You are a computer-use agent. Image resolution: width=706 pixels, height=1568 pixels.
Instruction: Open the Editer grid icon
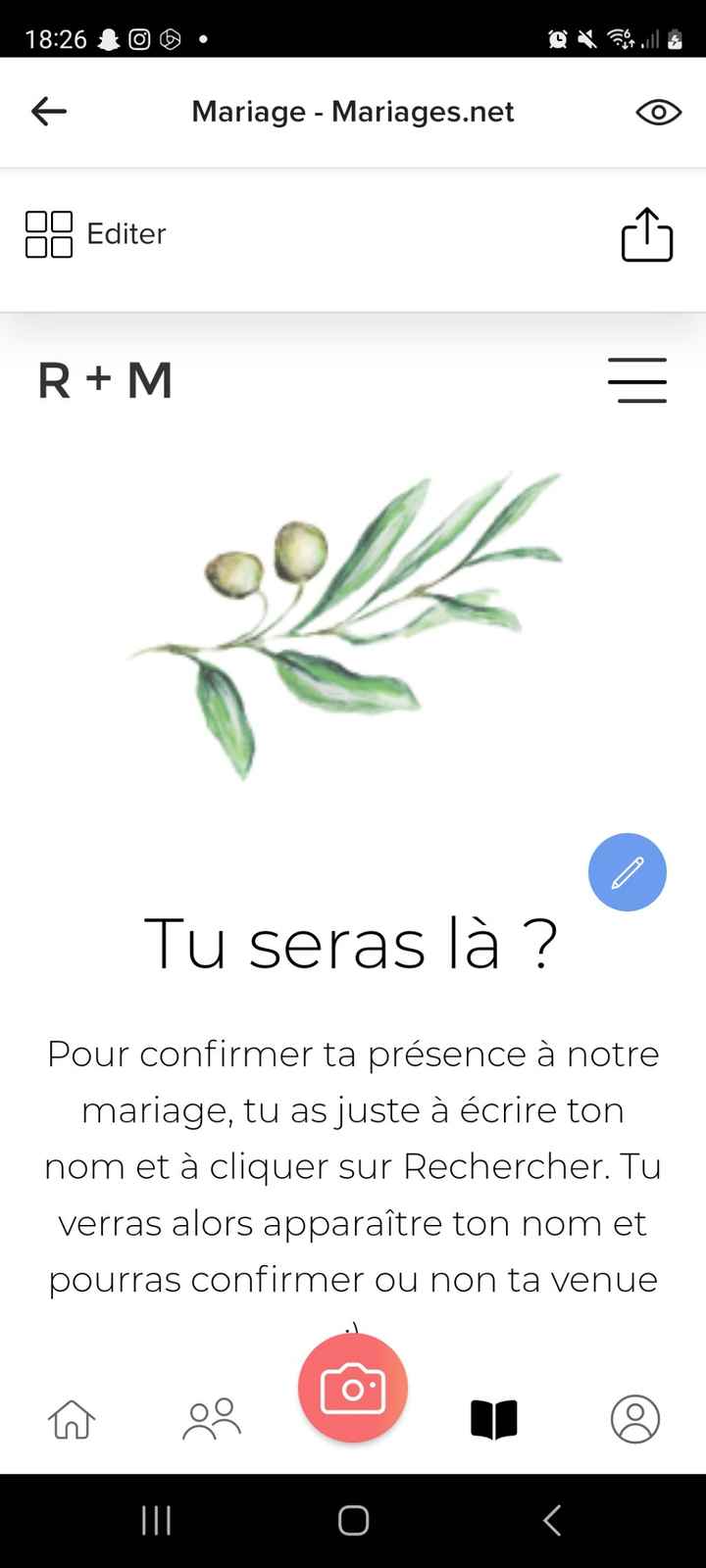click(x=48, y=233)
